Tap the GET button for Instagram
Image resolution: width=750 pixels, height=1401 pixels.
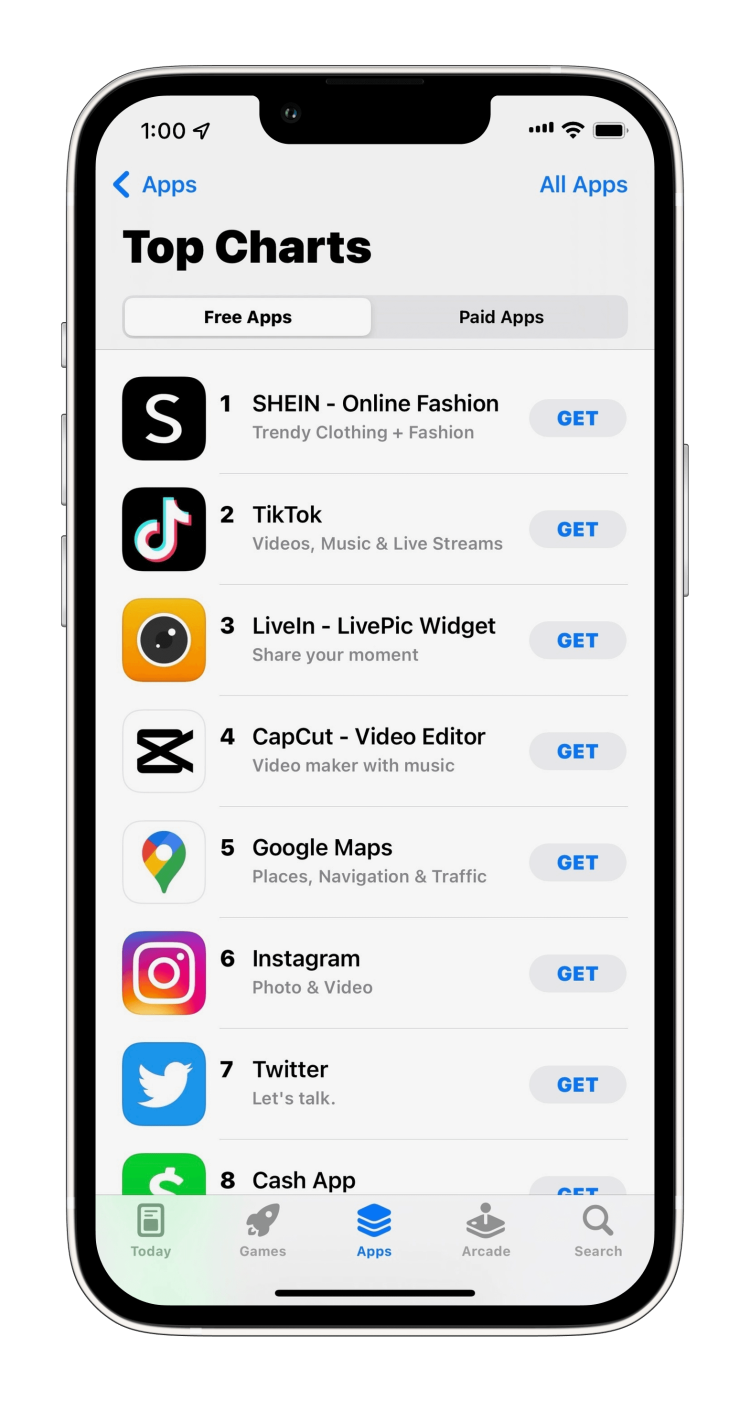577,974
